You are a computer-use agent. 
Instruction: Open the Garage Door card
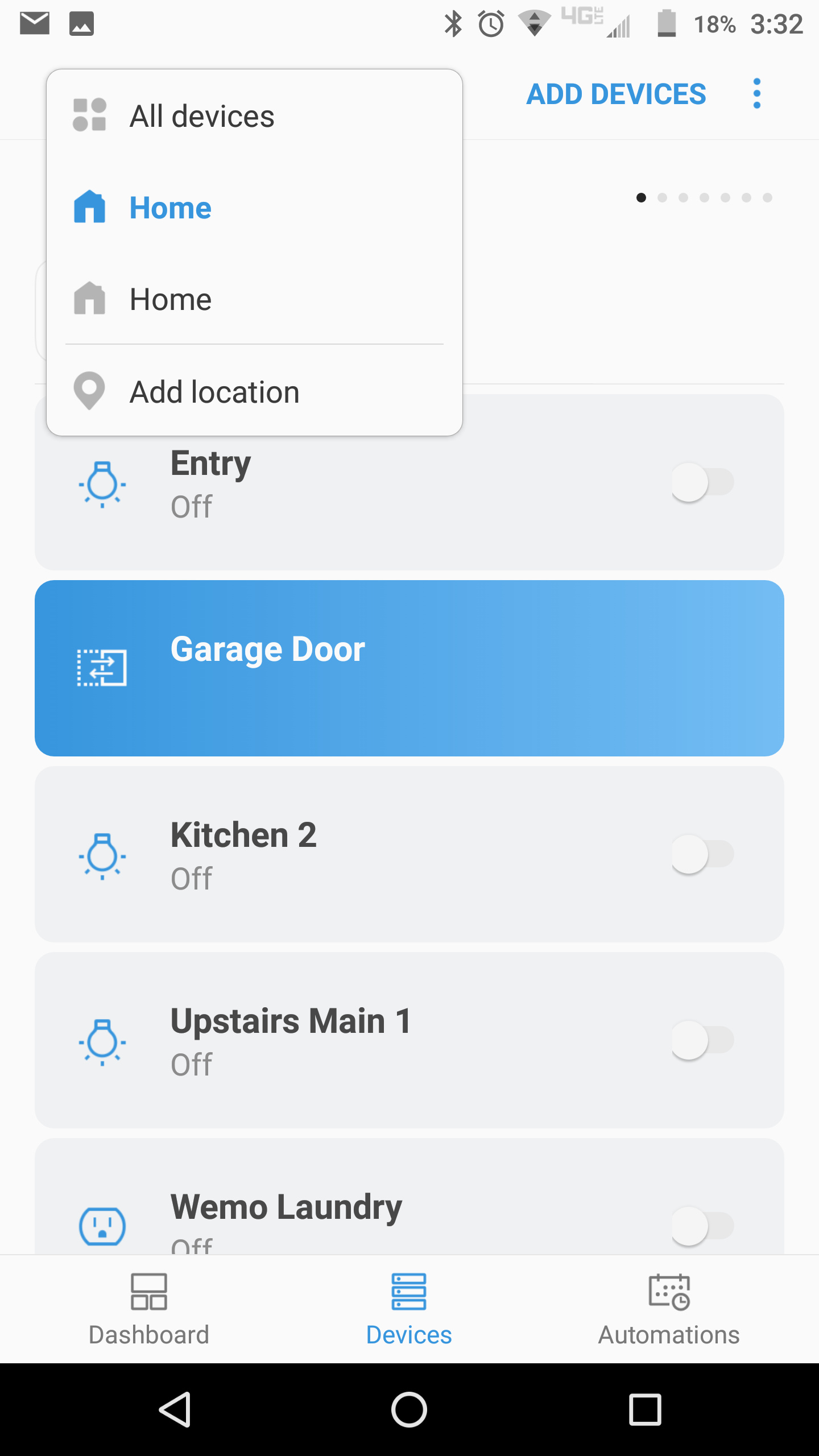click(409, 668)
